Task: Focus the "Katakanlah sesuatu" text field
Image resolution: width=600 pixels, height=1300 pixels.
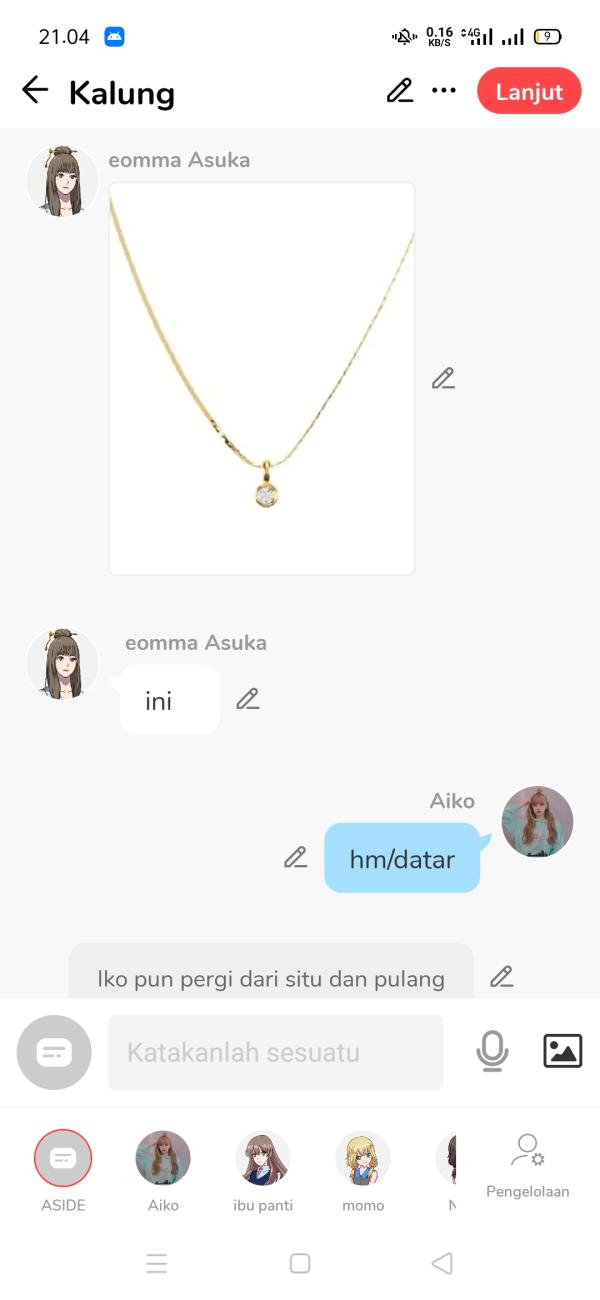Action: [x=275, y=1052]
